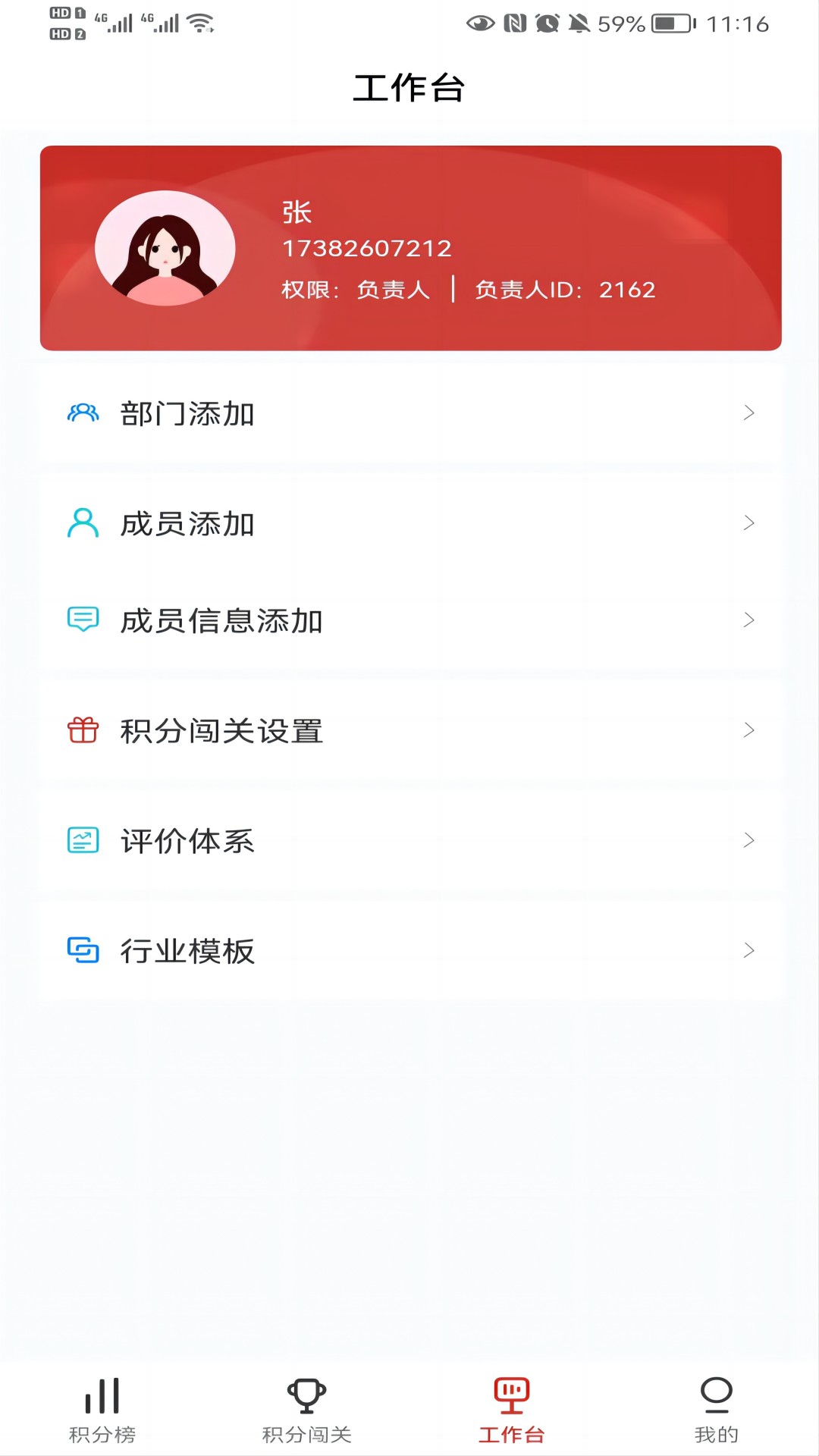Switch to the 积分榜 tab
The width and height of the screenshot is (819, 1456).
pos(102,1410)
